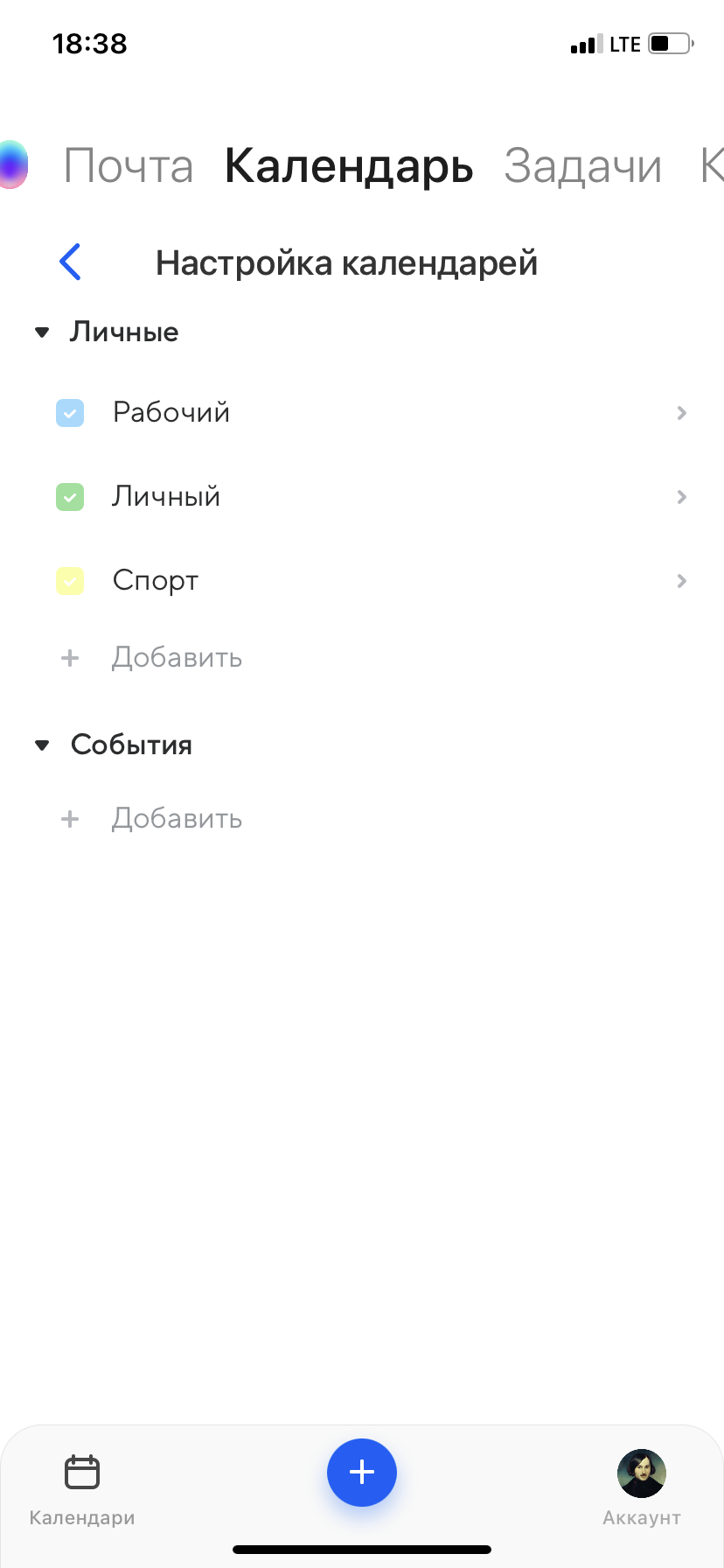
Task: Open the Аккаунт tab
Action: [642, 1487]
